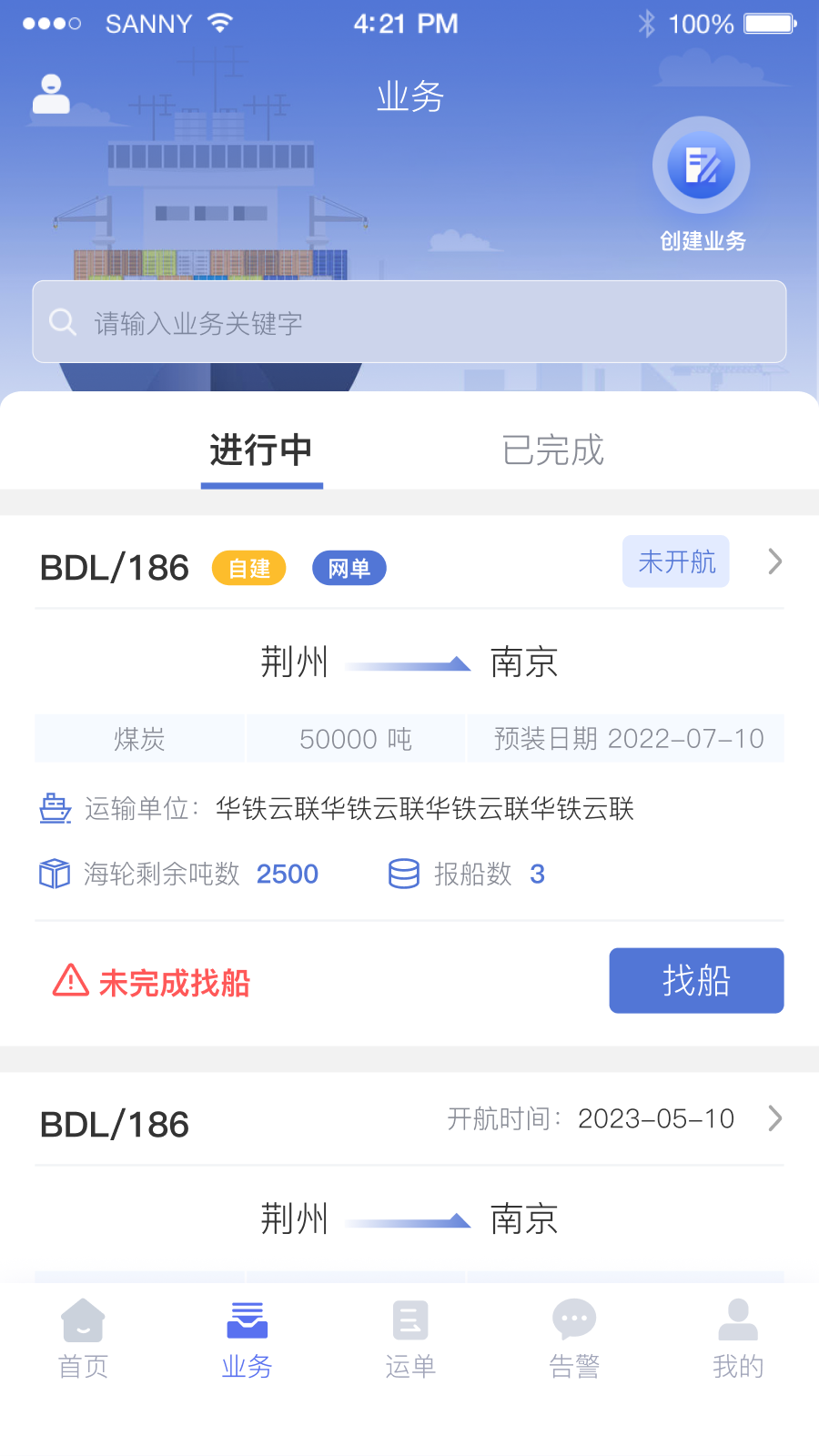Select the 进行中 tab
This screenshot has width=819, height=1456.
pyautogui.click(x=261, y=450)
